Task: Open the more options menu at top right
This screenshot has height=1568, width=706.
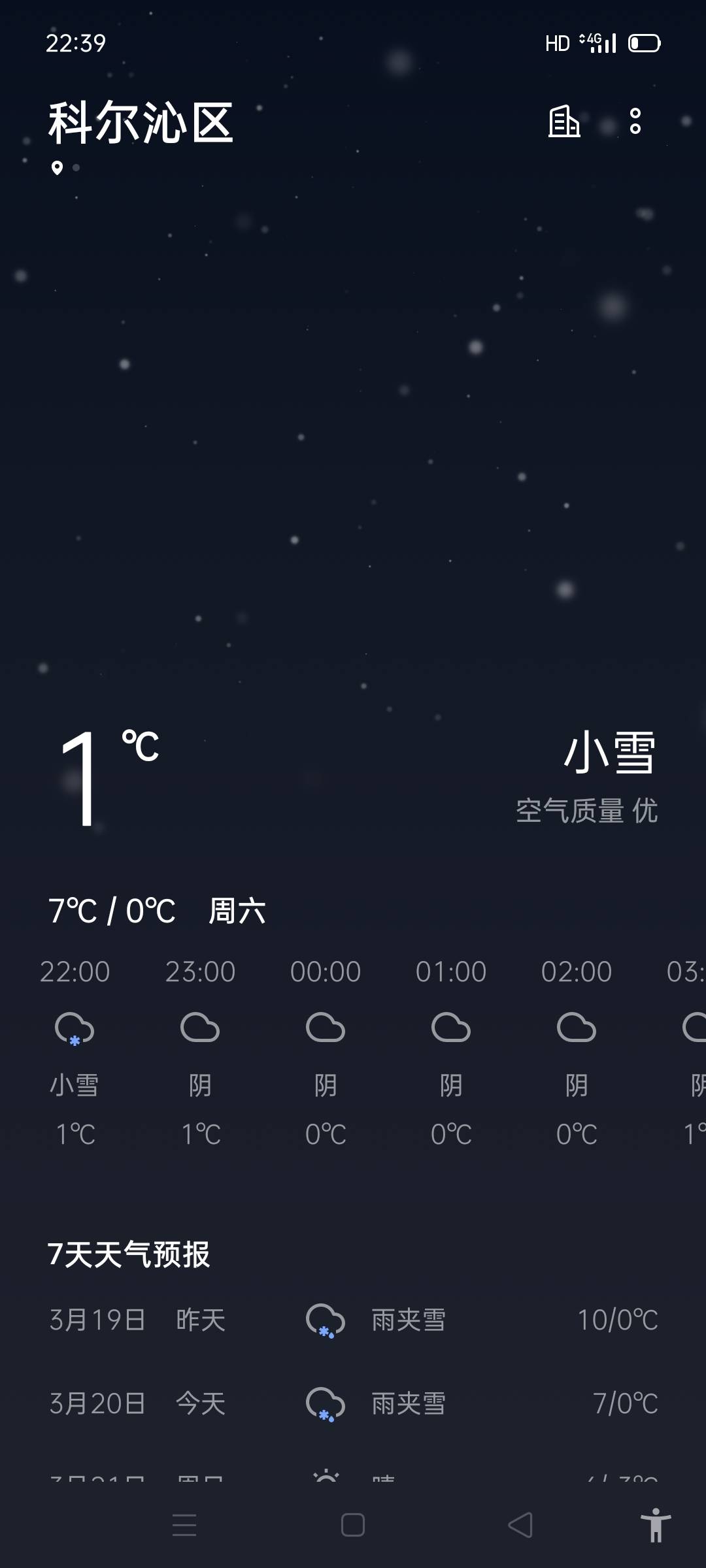Action: pos(635,122)
